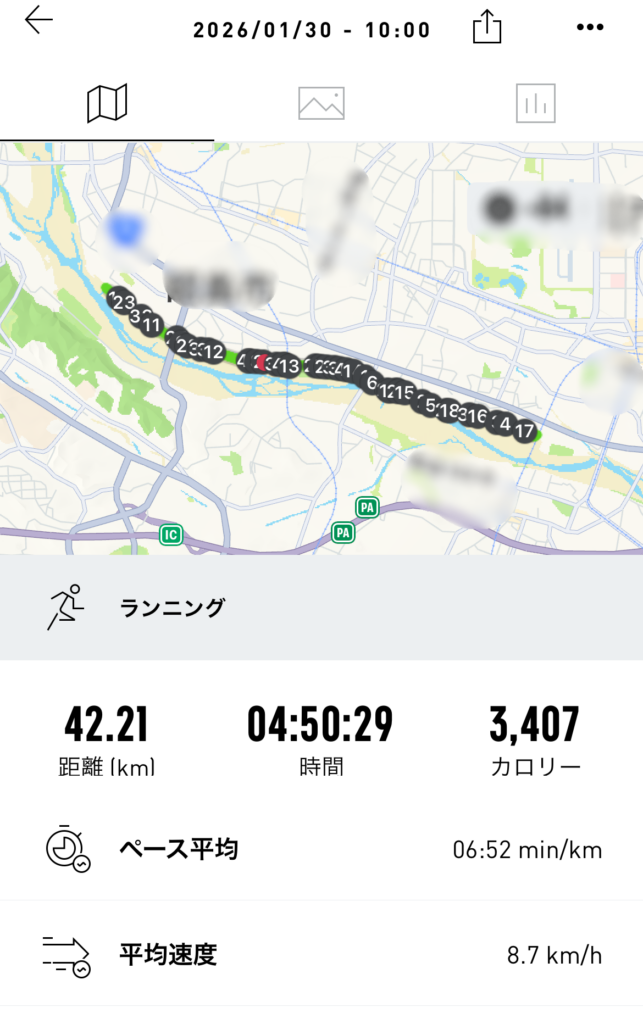Share this running activity

(x=486, y=27)
